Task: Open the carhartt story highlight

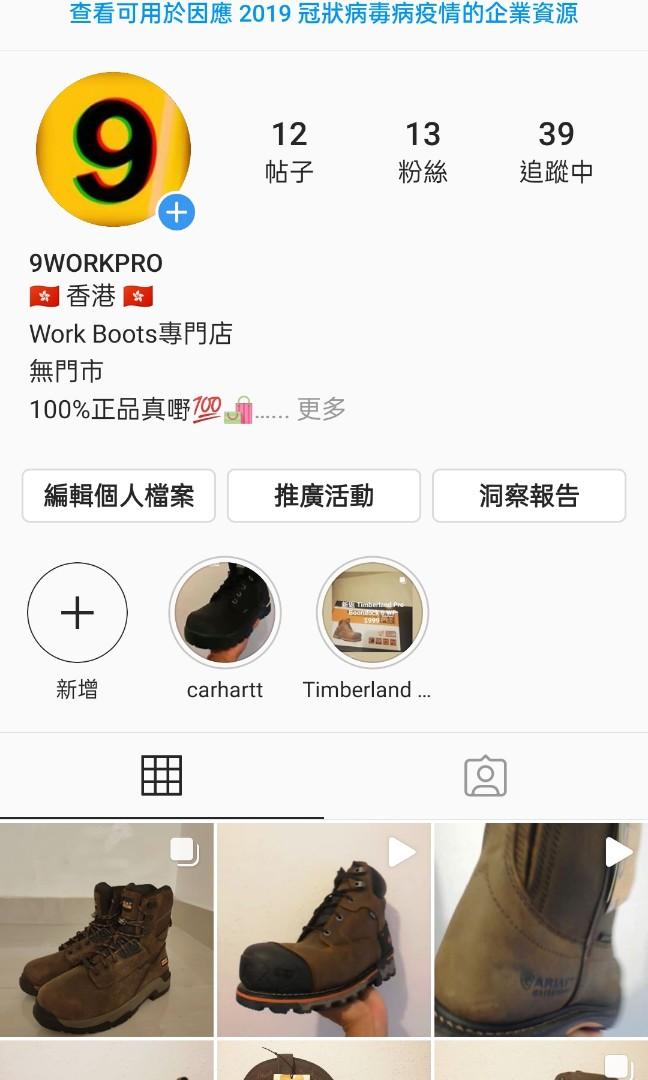Action: [225, 613]
